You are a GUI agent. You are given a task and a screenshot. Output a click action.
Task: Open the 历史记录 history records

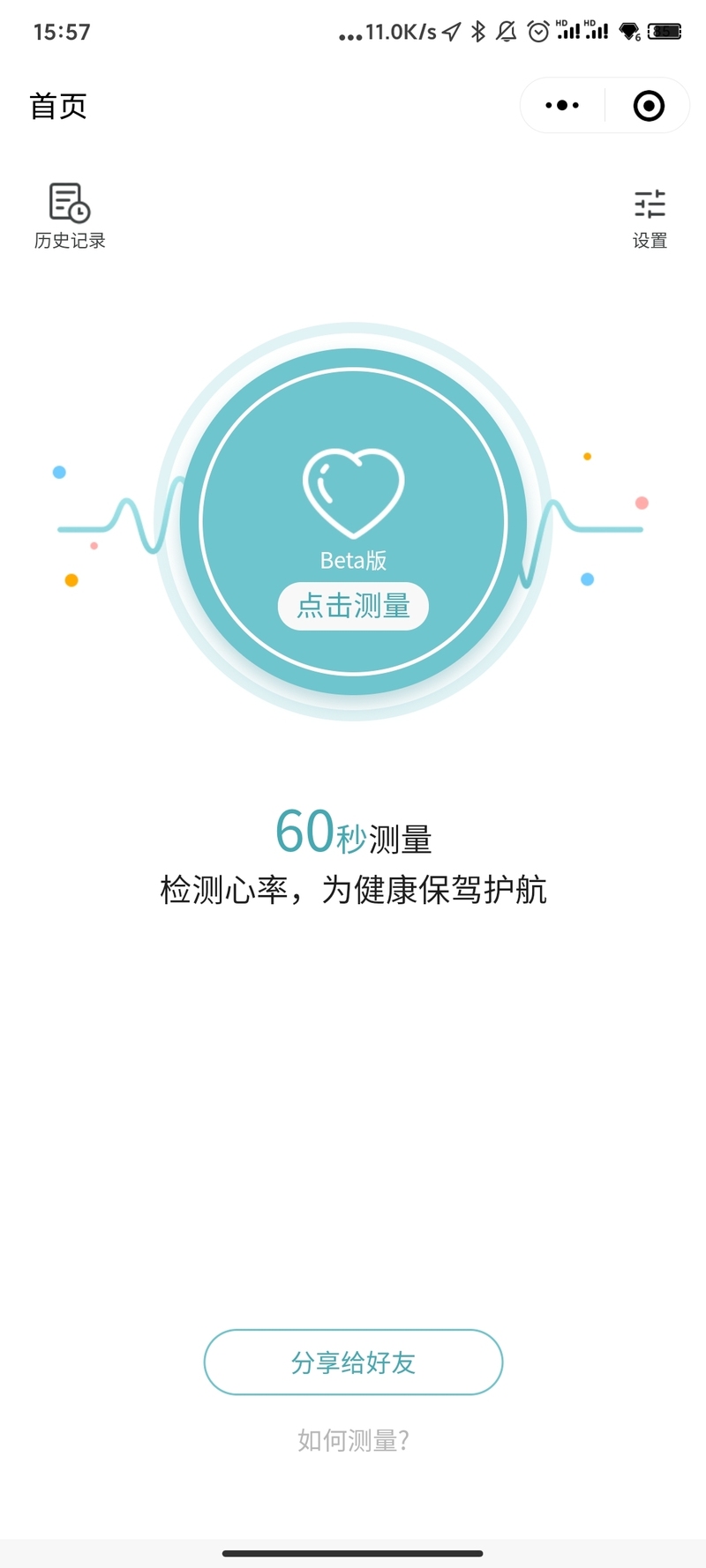[70, 216]
